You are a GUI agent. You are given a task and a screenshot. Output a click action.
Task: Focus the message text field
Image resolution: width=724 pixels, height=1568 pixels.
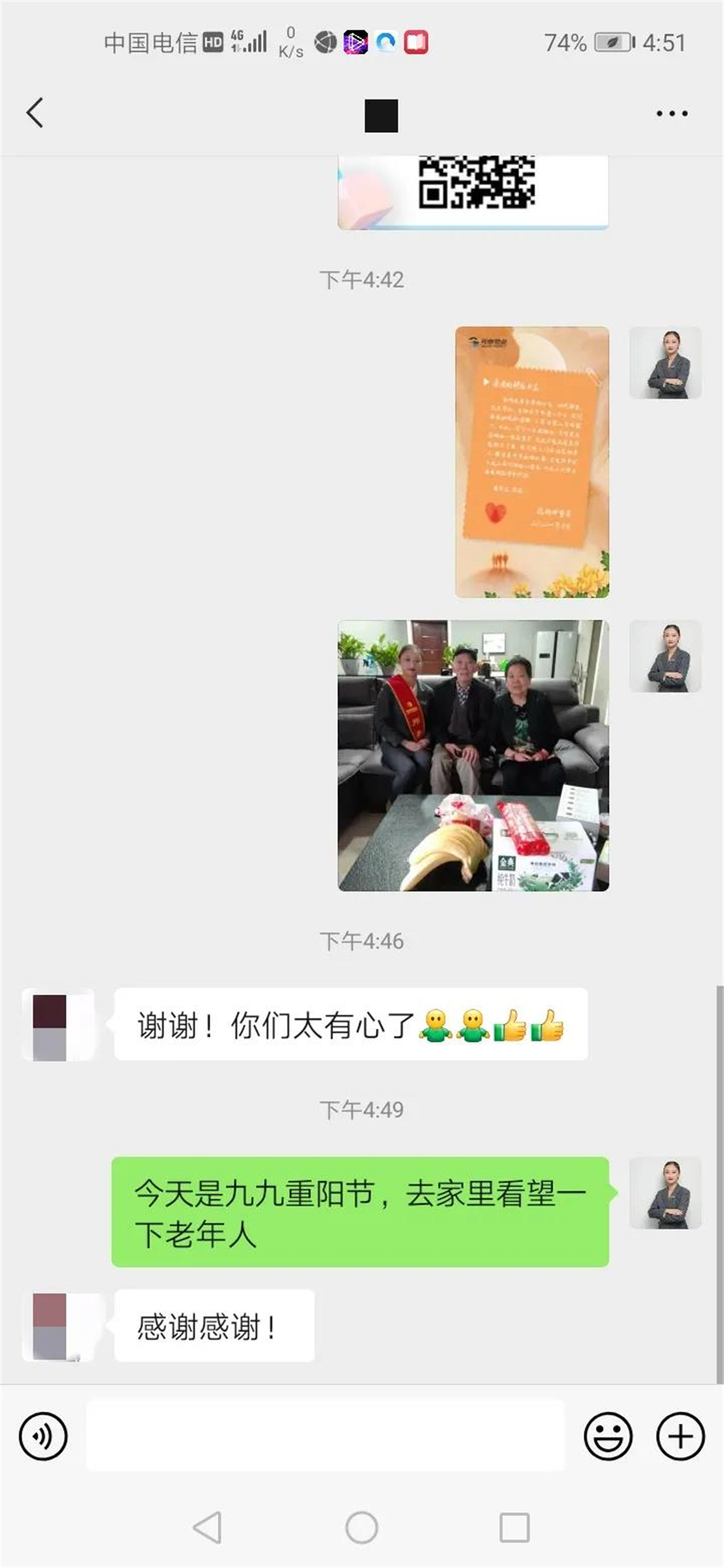tap(326, 1436)
